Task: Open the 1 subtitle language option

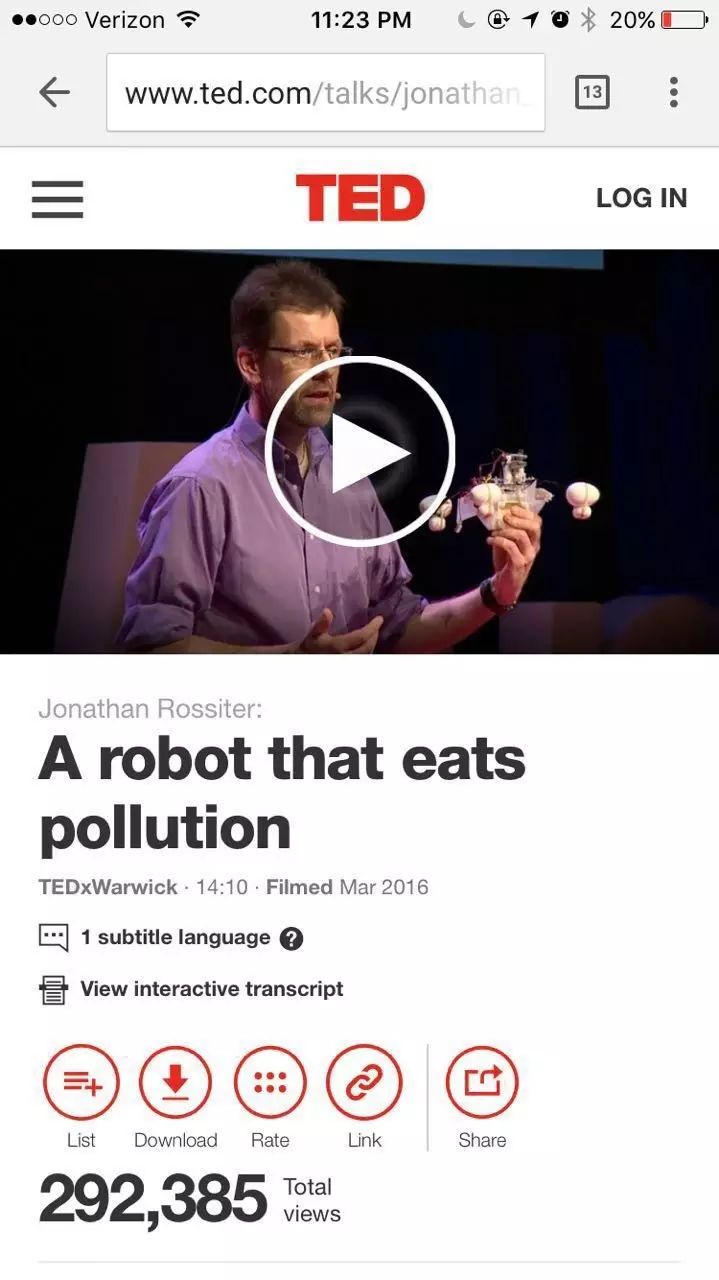Action: point(175,938)
